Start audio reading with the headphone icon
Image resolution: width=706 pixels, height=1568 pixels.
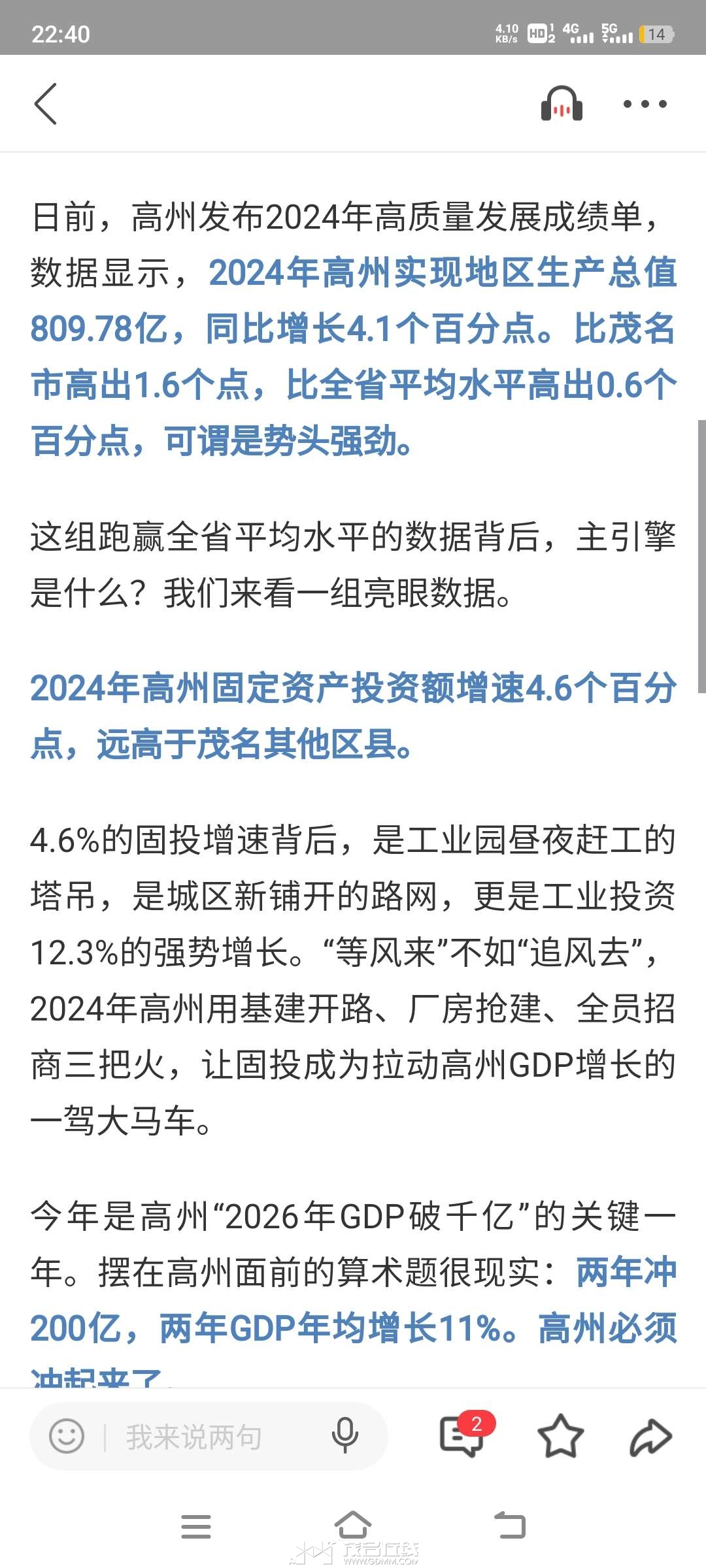pyautogui.click(x=561, y=103)
